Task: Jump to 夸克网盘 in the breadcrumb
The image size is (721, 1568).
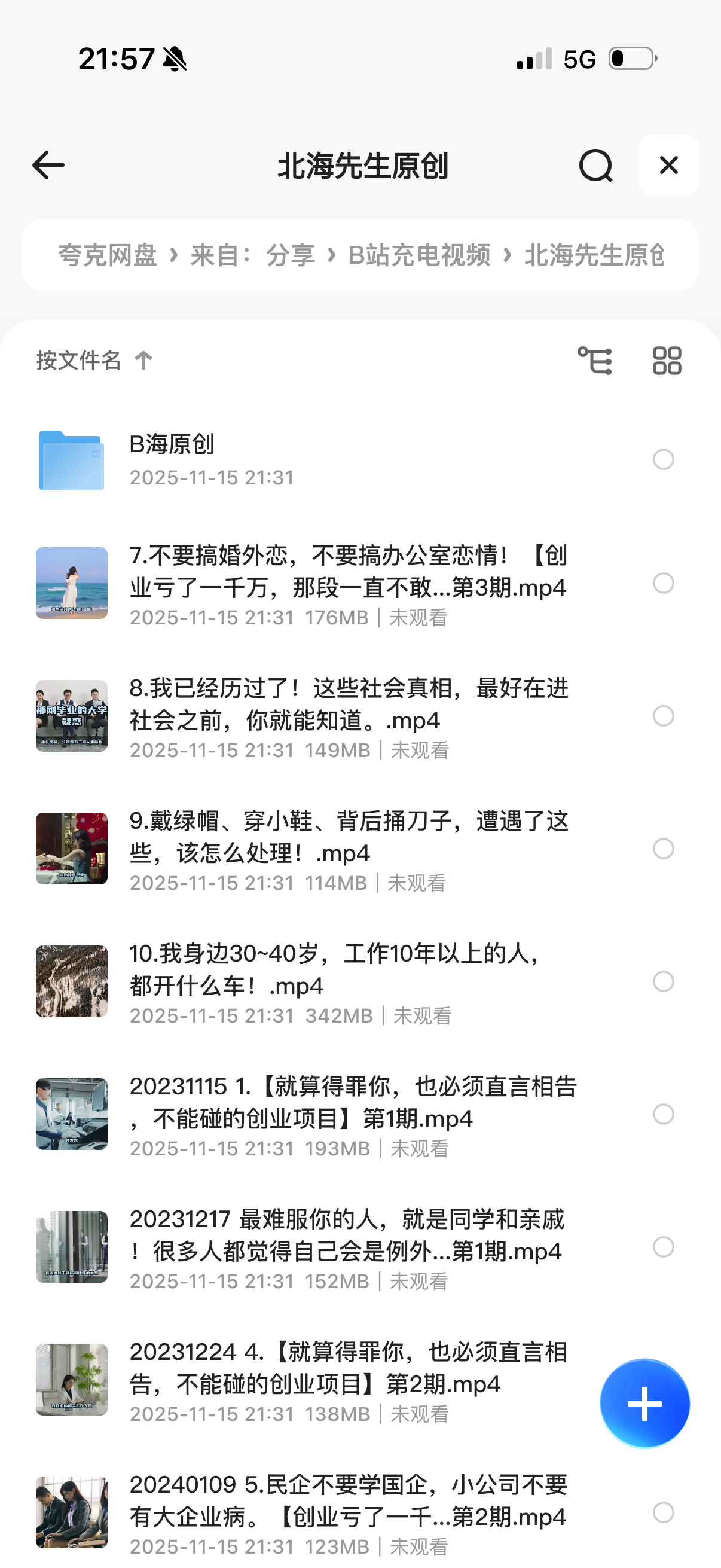Action: pyautogui.click(x=108, y=255)
